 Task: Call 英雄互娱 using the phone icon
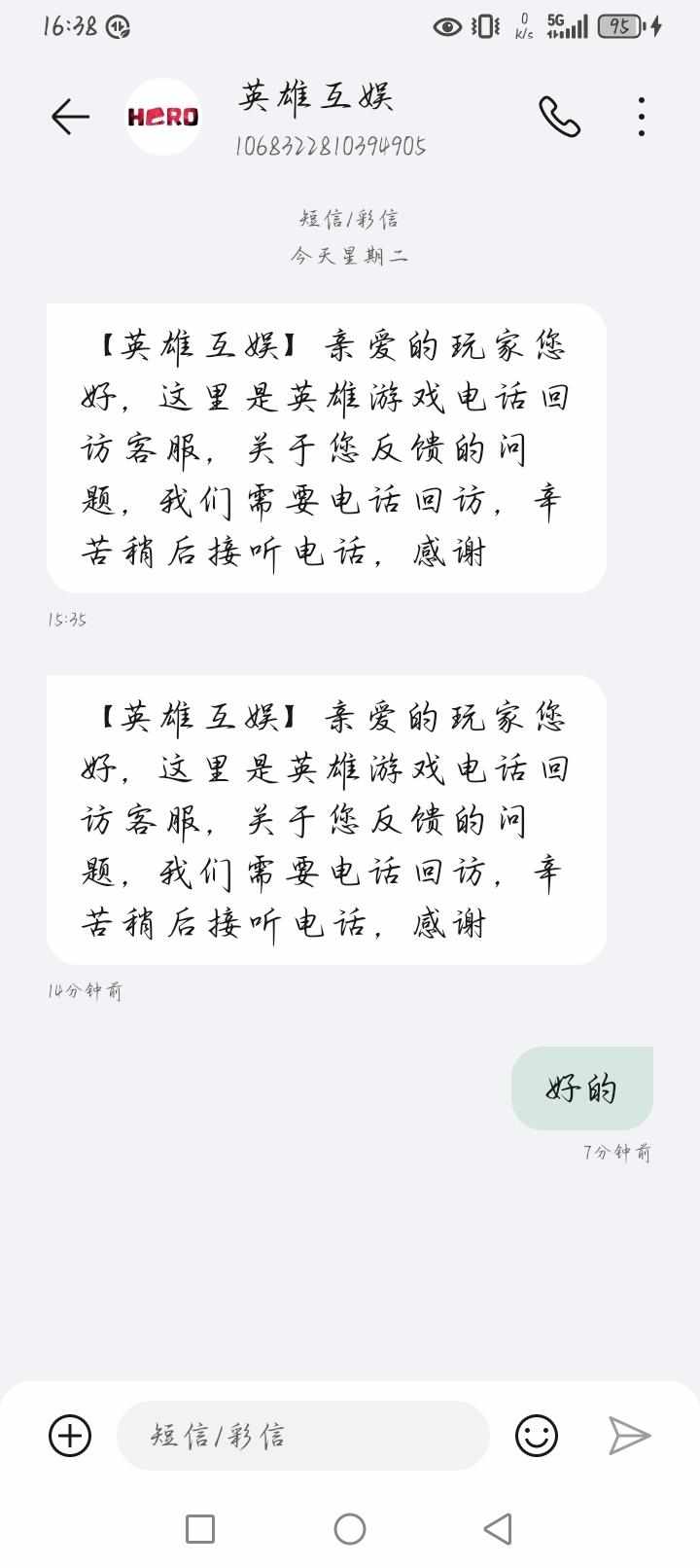[559, 117]
